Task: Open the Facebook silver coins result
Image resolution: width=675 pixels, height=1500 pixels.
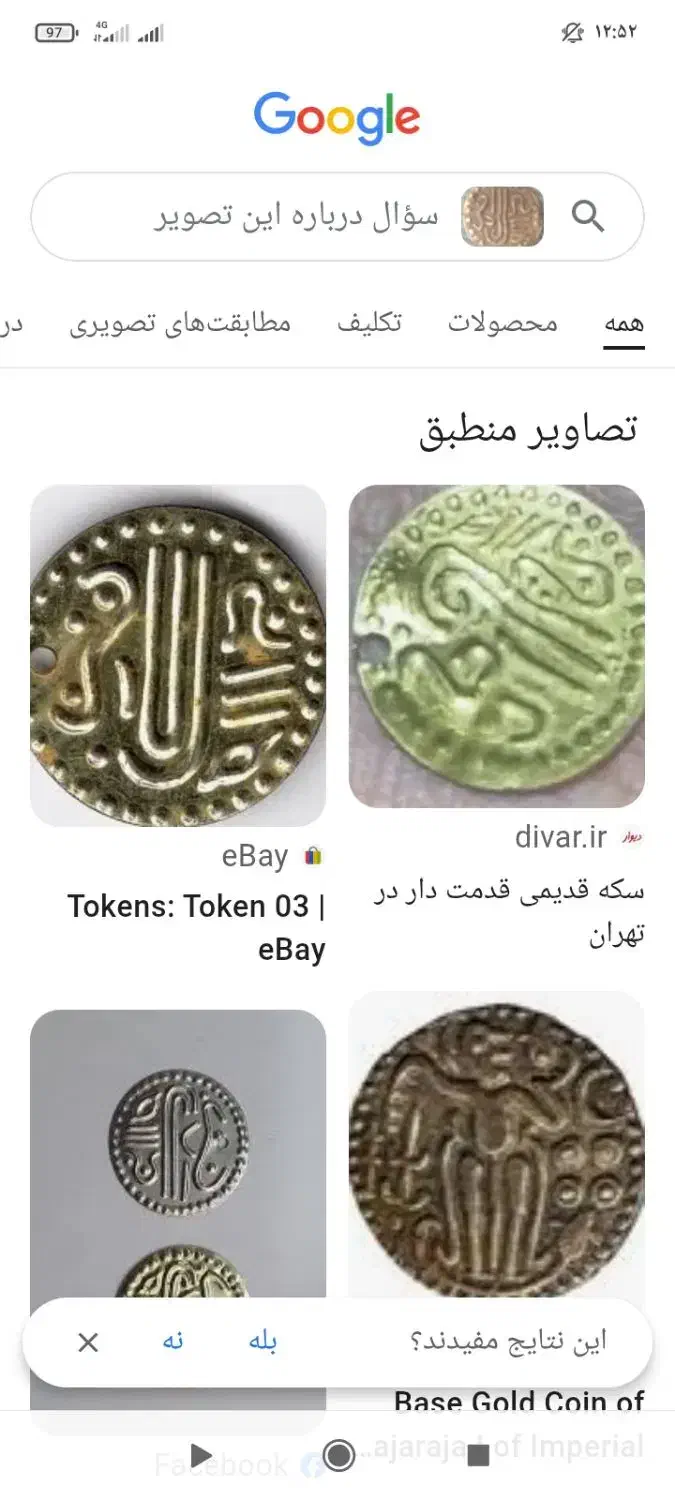Action: tap(178, 1150)
